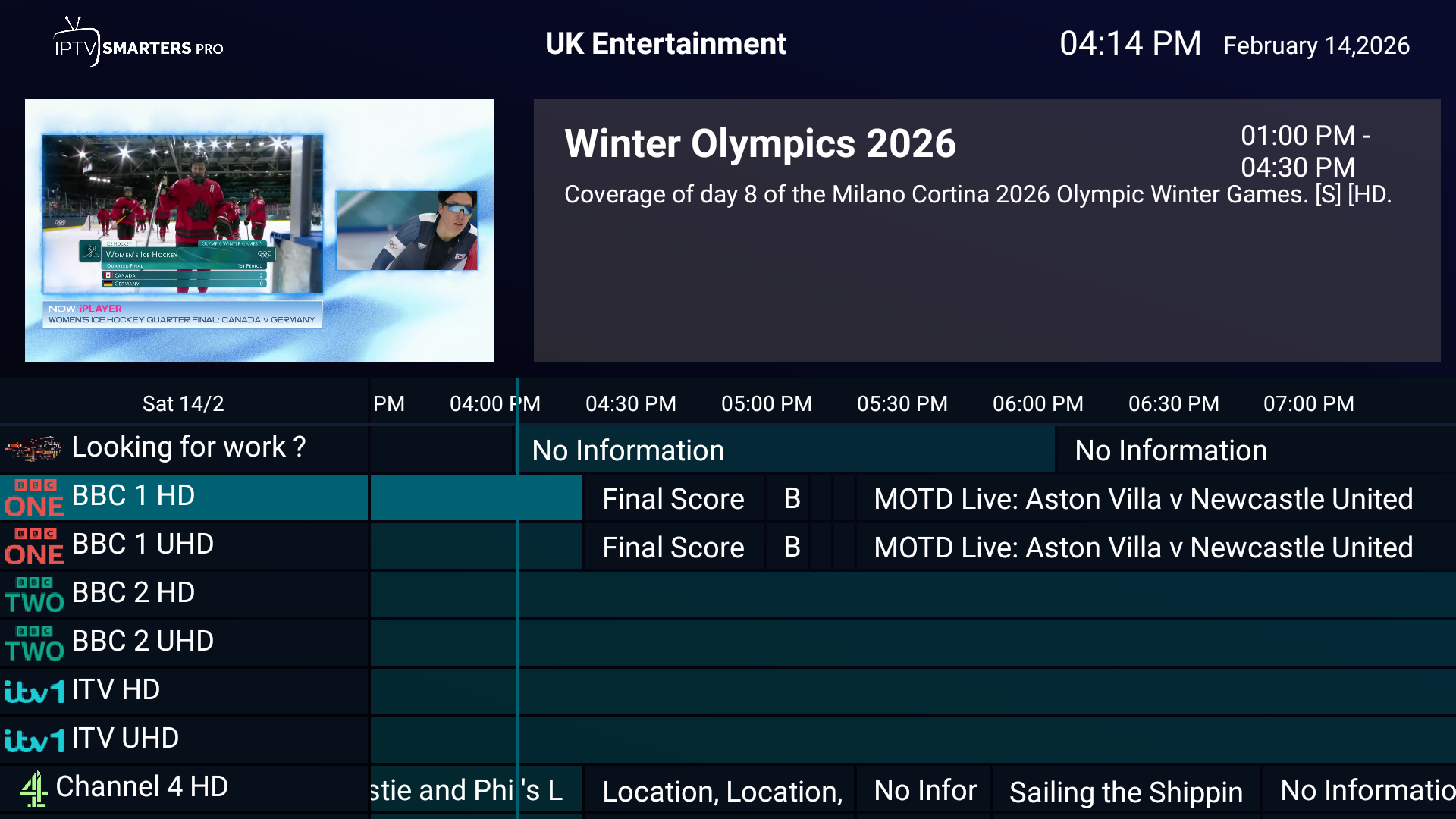Open the BBC 2 HD programme slot

910,595
